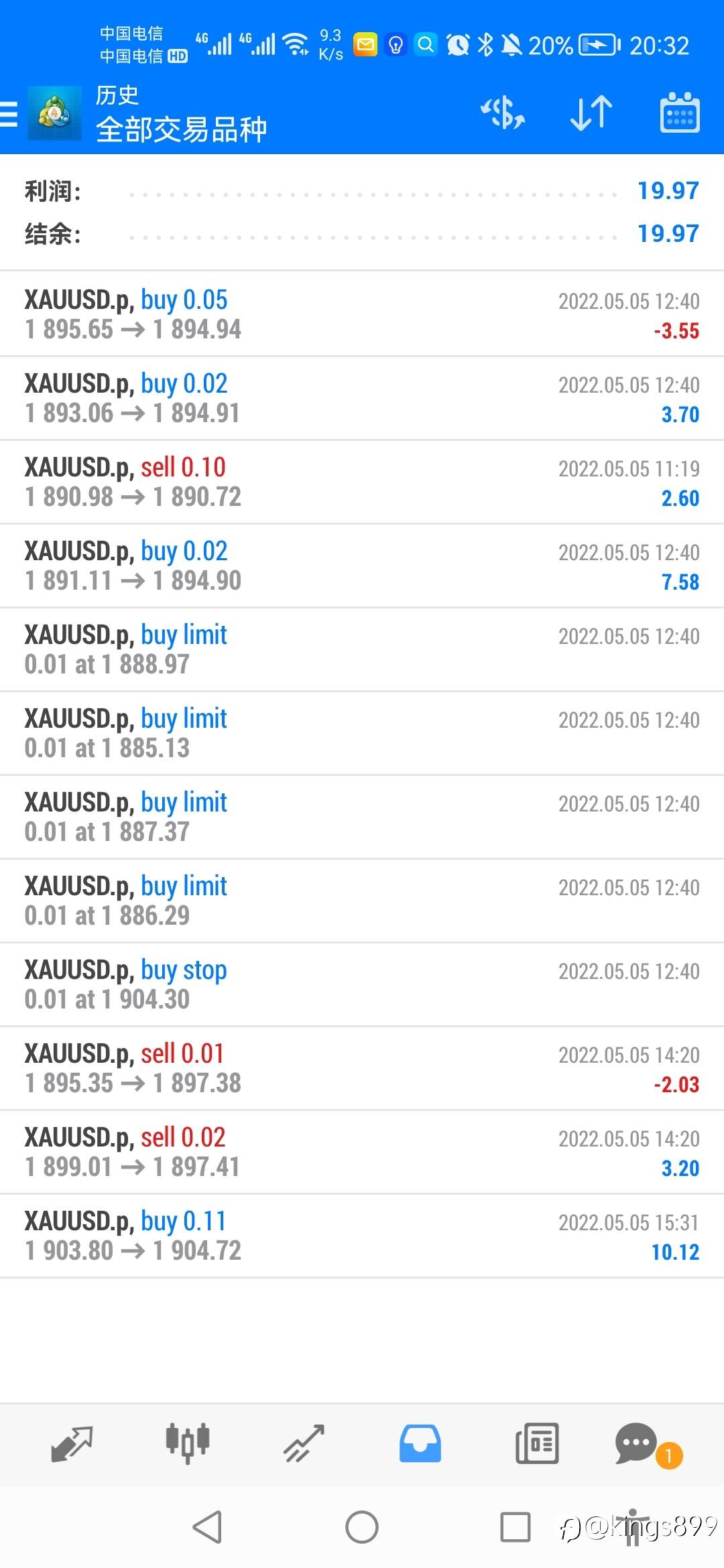Switch to the Quotes tab
Viewport: 724px width, 1568px height.
click(72, 1443)
